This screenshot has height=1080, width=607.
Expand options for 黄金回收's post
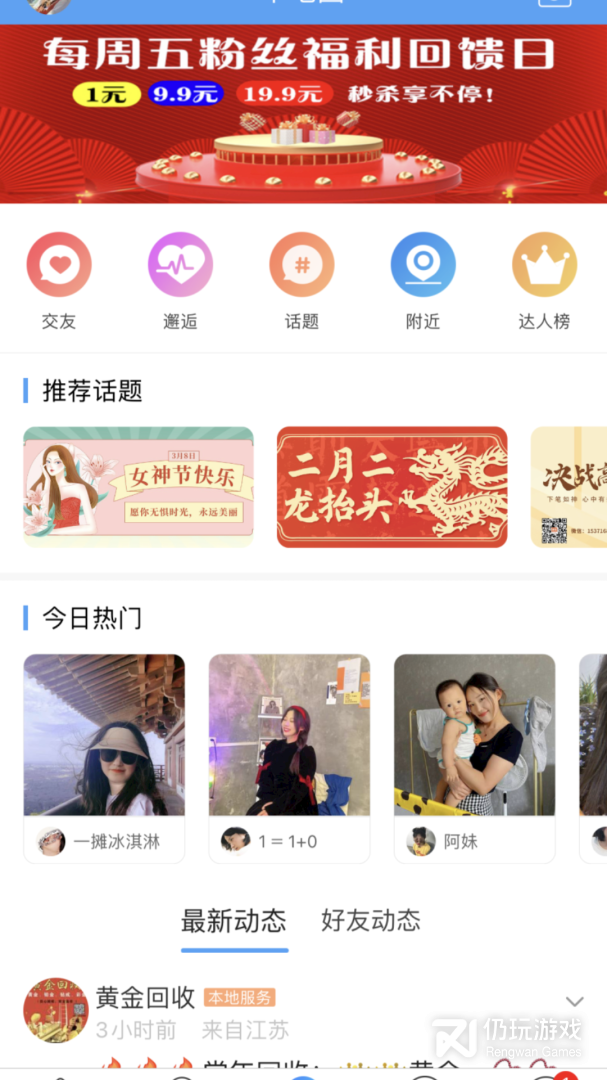coord(574,1001)
